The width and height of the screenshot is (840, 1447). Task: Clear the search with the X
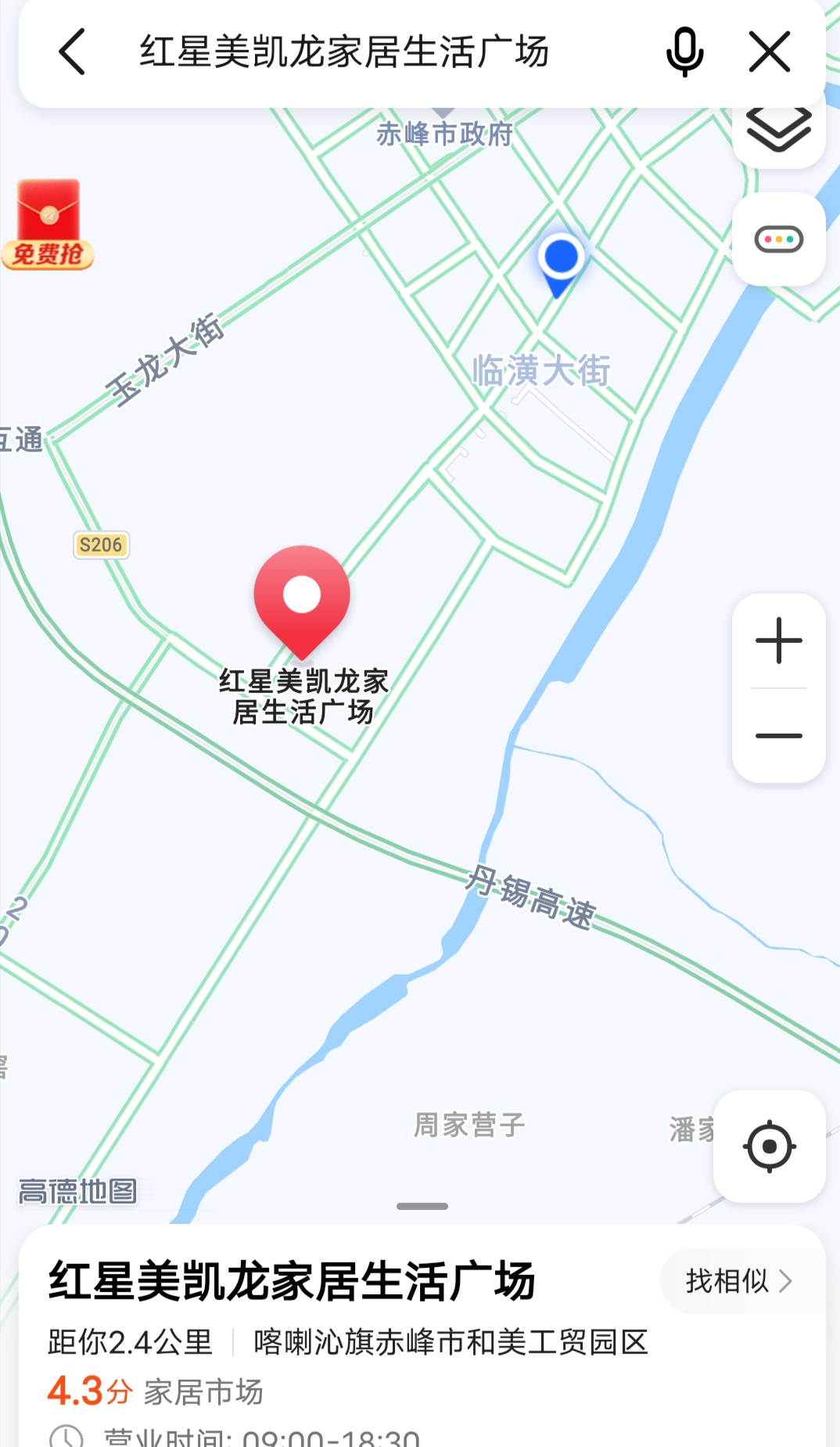coord(770,52)
